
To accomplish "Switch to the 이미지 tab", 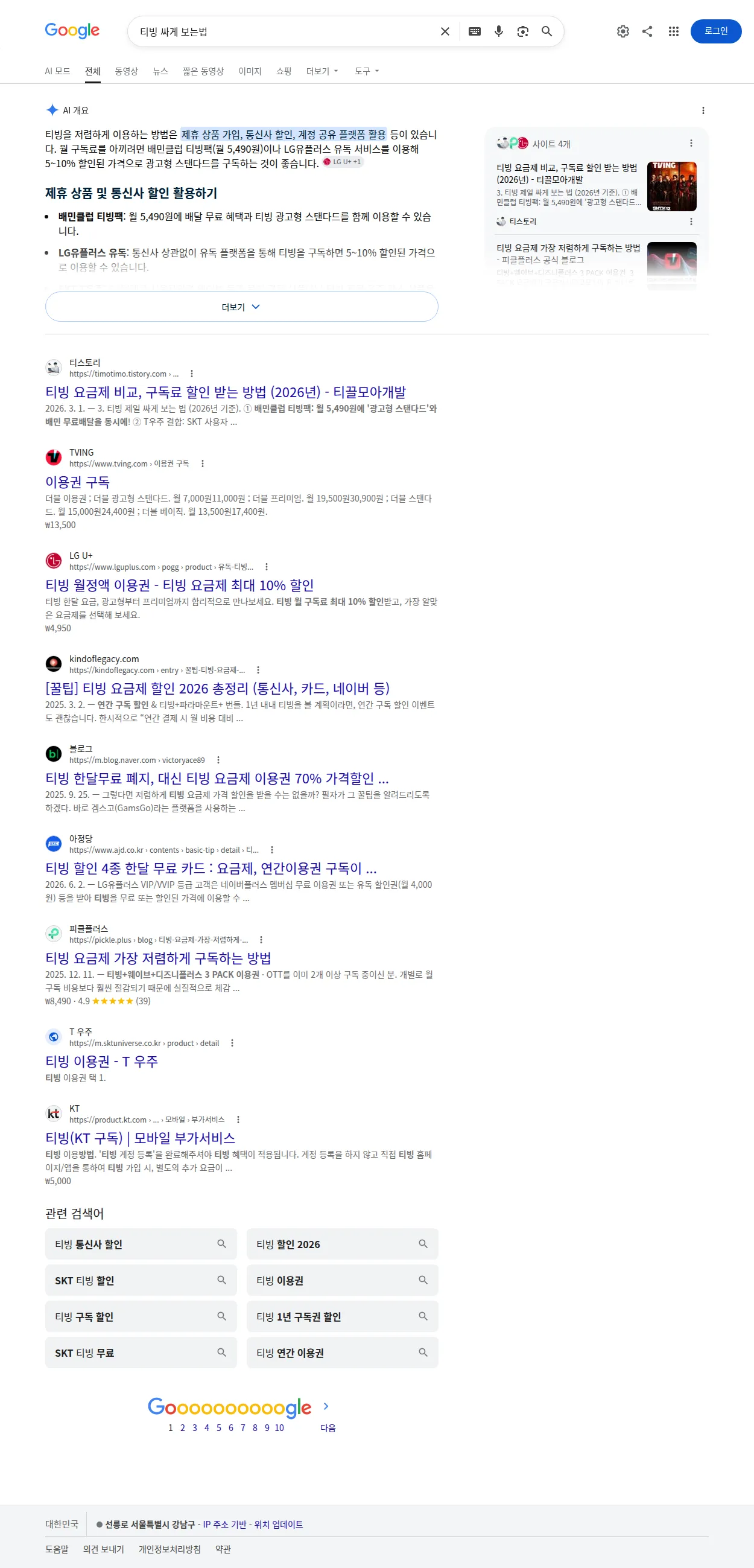I will coord(250,71).
